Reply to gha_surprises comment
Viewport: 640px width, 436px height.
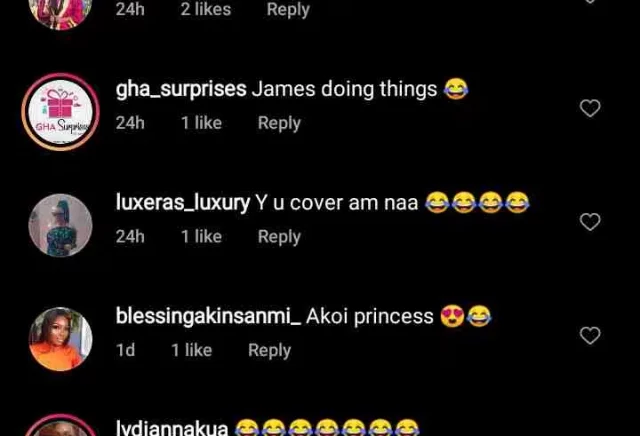pyautogui.click(x=279, y=122)
